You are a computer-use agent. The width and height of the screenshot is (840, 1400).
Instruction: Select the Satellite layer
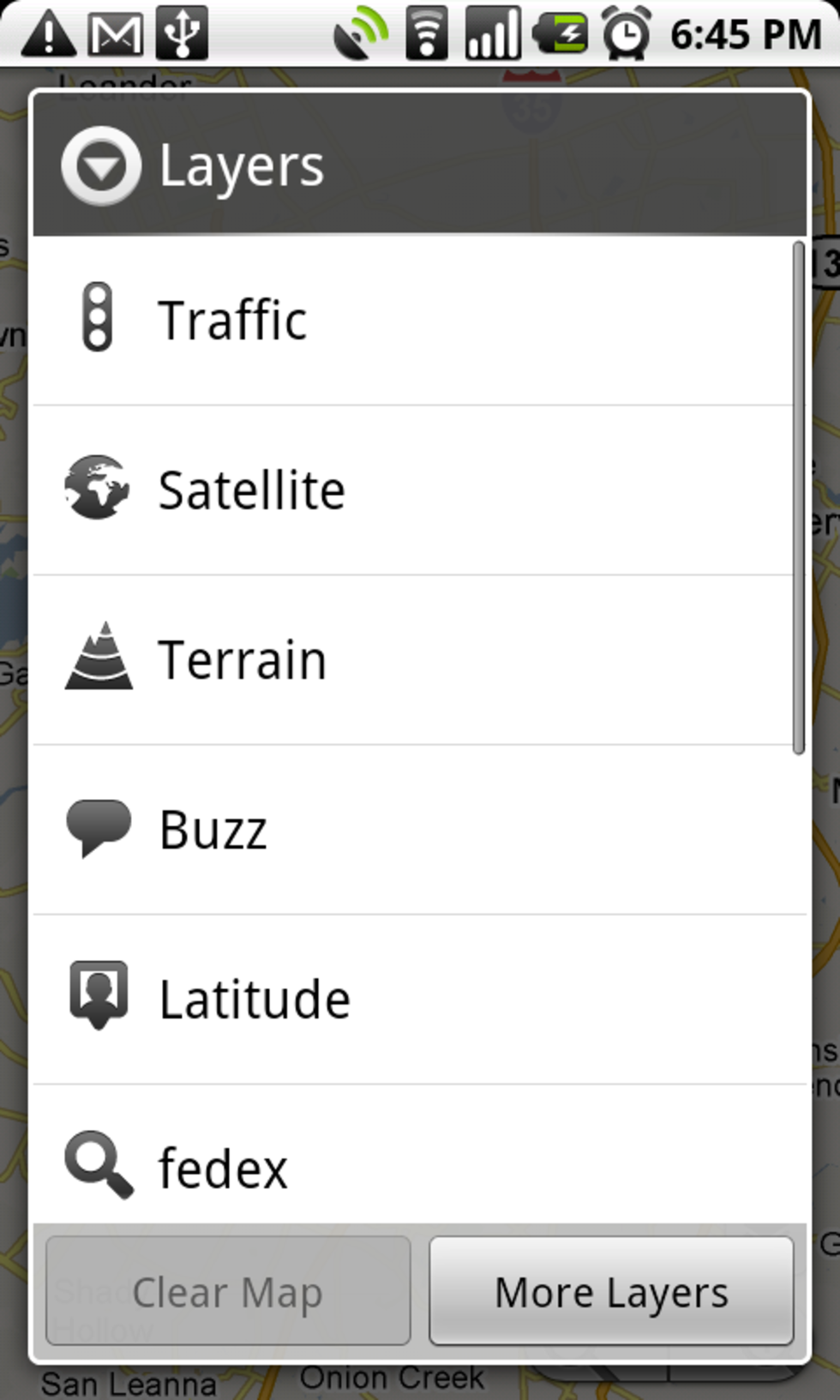pyautogui.click(x=411, y=490)
